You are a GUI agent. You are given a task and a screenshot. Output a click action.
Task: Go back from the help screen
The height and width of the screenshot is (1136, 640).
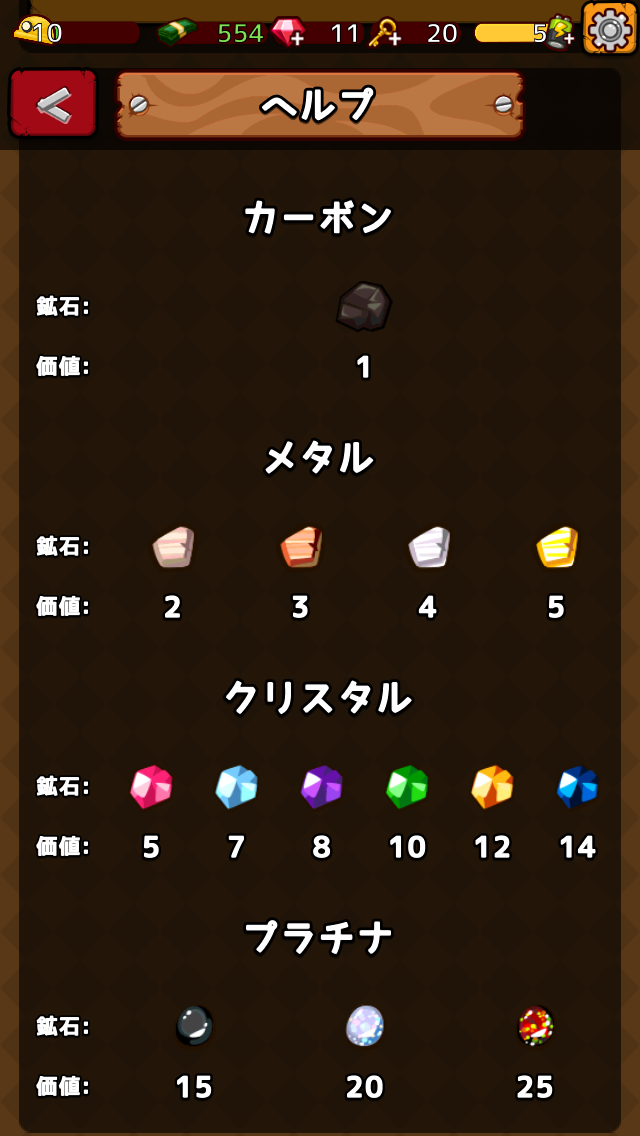pyautogui.click(x=53, y=102)
